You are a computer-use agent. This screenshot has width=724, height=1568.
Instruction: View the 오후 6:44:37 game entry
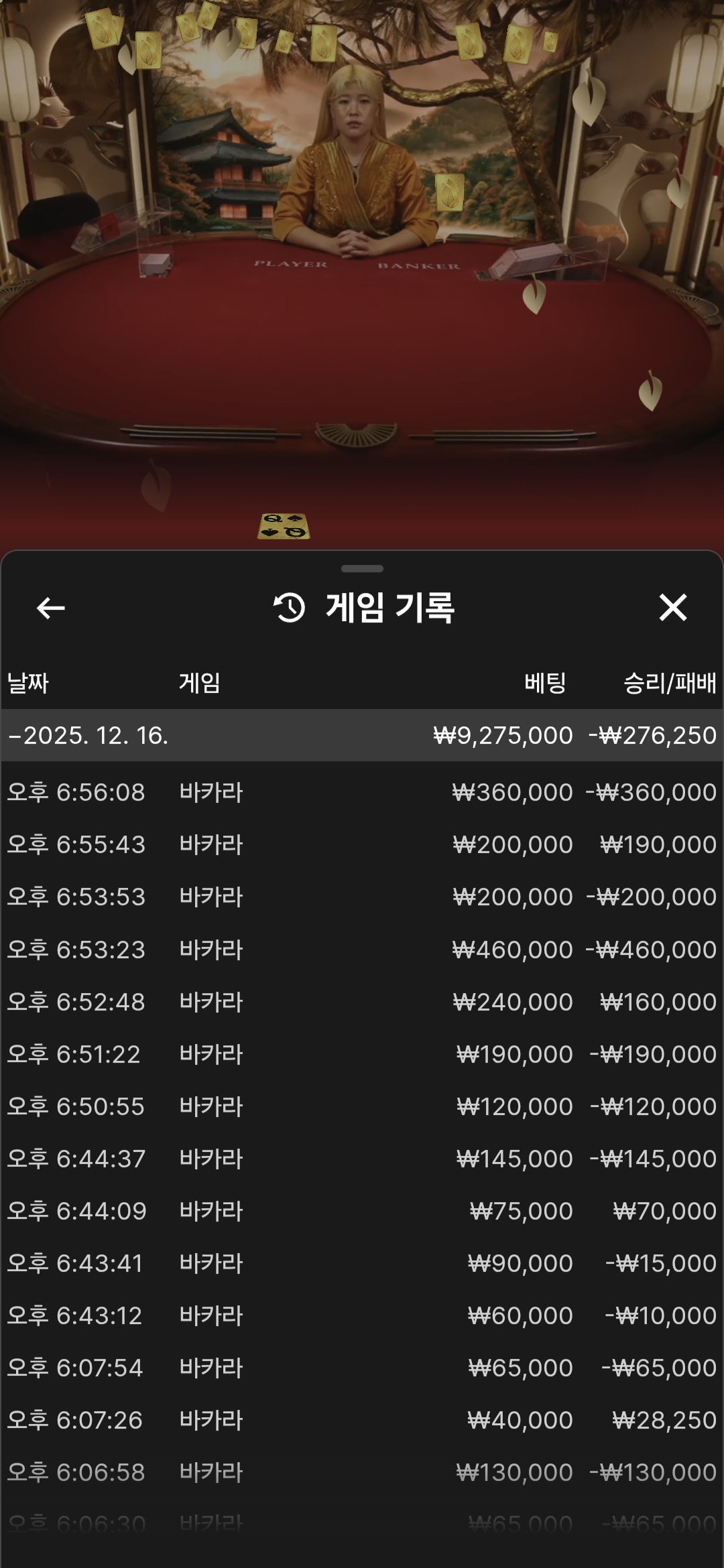(362, 1159)
